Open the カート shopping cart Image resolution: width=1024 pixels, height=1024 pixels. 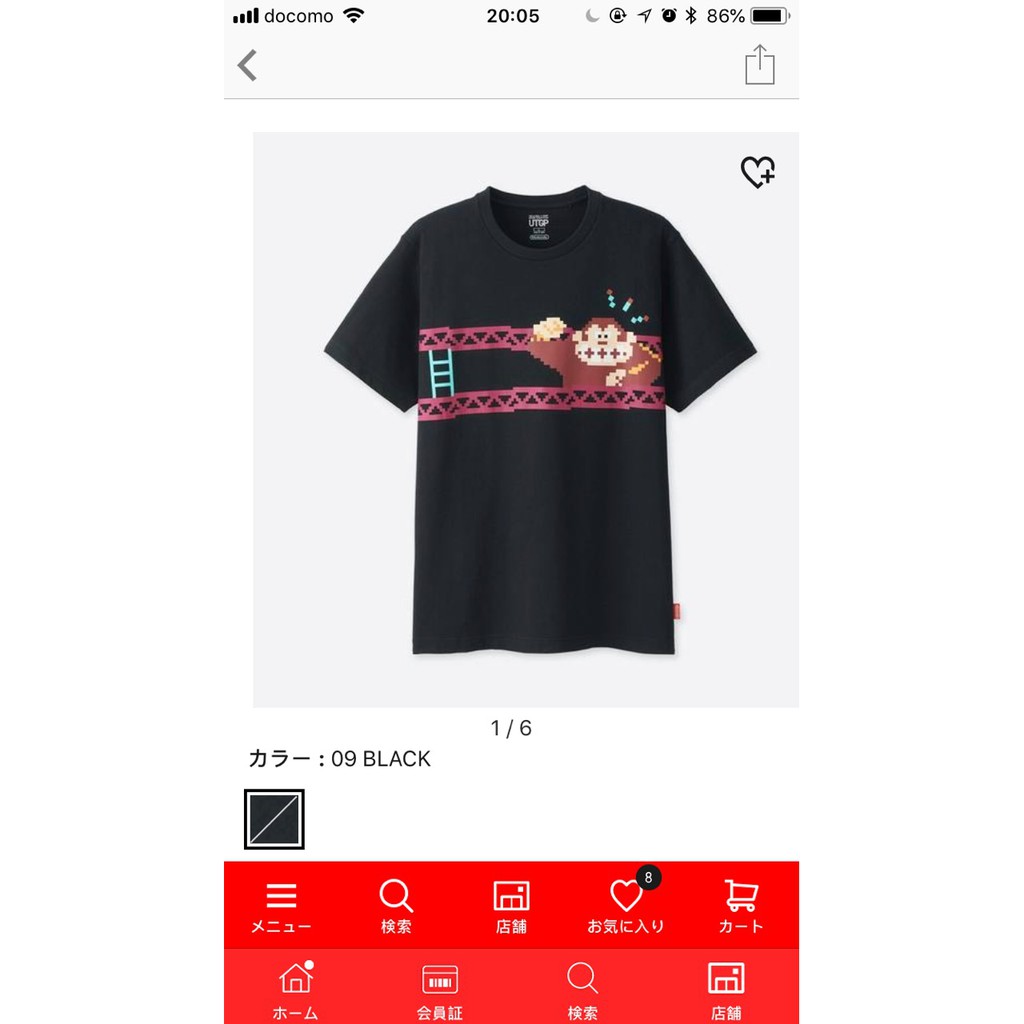740,906
